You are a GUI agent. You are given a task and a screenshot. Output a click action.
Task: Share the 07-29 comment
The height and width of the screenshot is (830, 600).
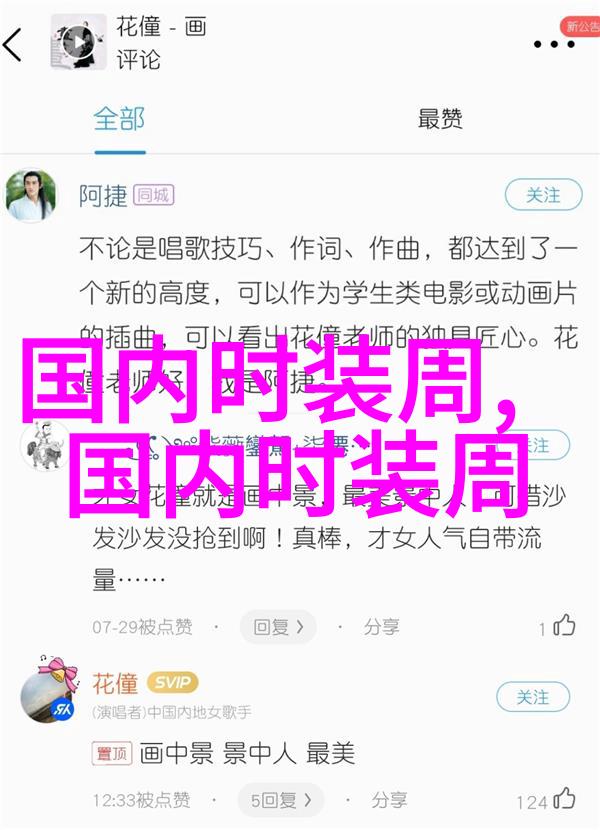click(x=381, y=627)
